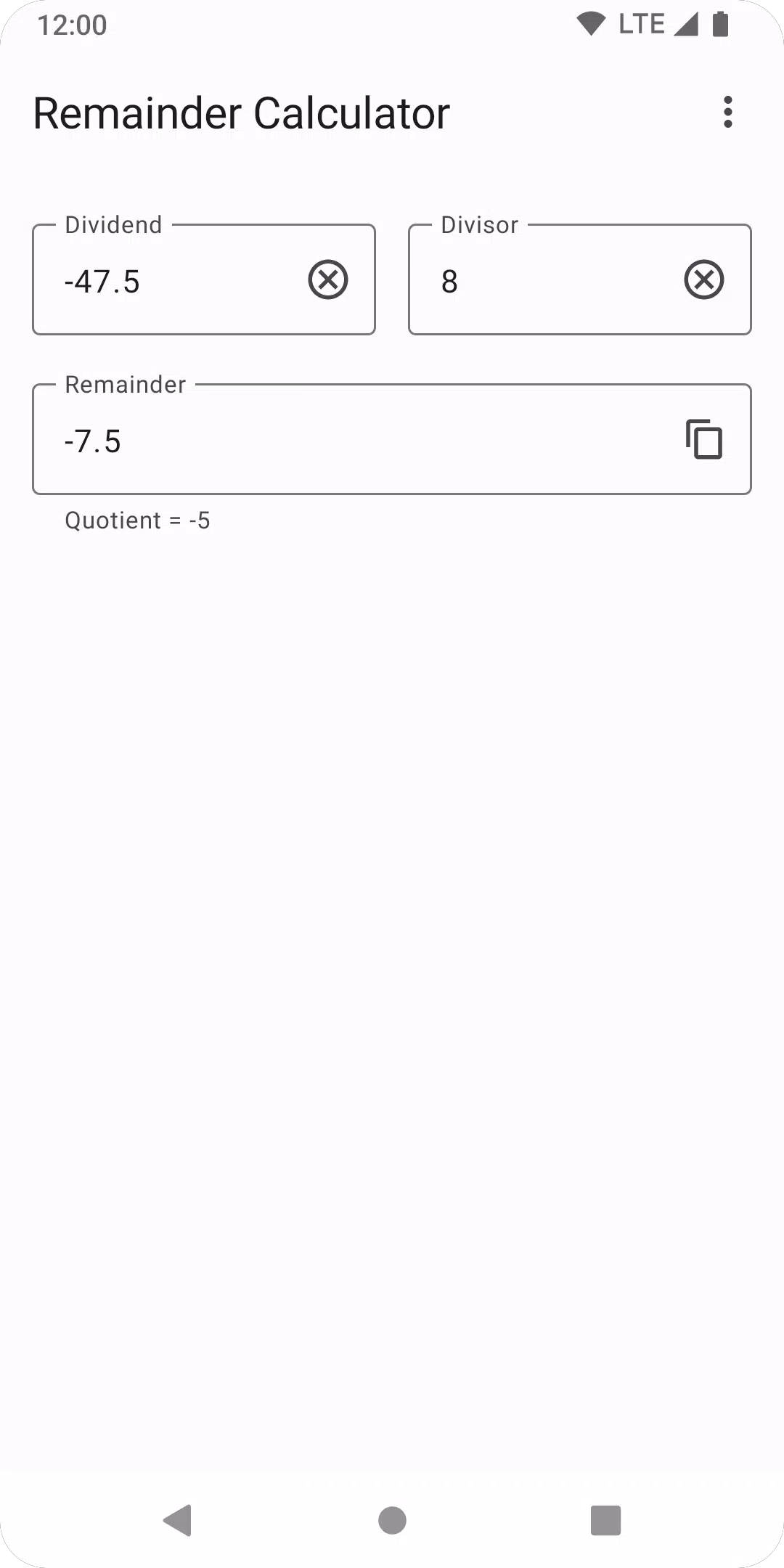Image resolution: width=784 pixels, height=1568 pixels.
Task: Select the Divisor value 8
Action: pos(449,282)
